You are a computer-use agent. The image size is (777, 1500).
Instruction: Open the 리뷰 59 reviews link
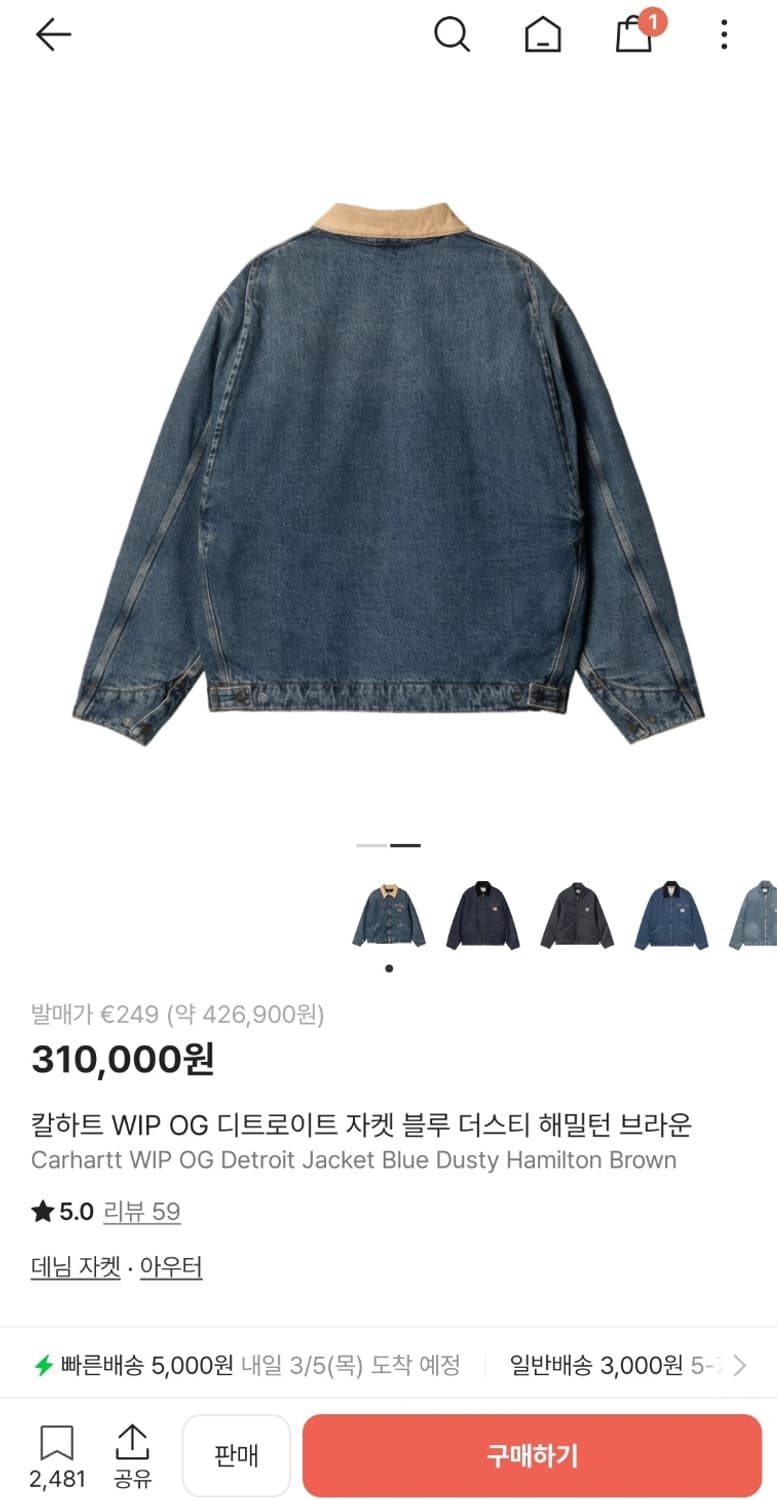[x=140, y=1211]
